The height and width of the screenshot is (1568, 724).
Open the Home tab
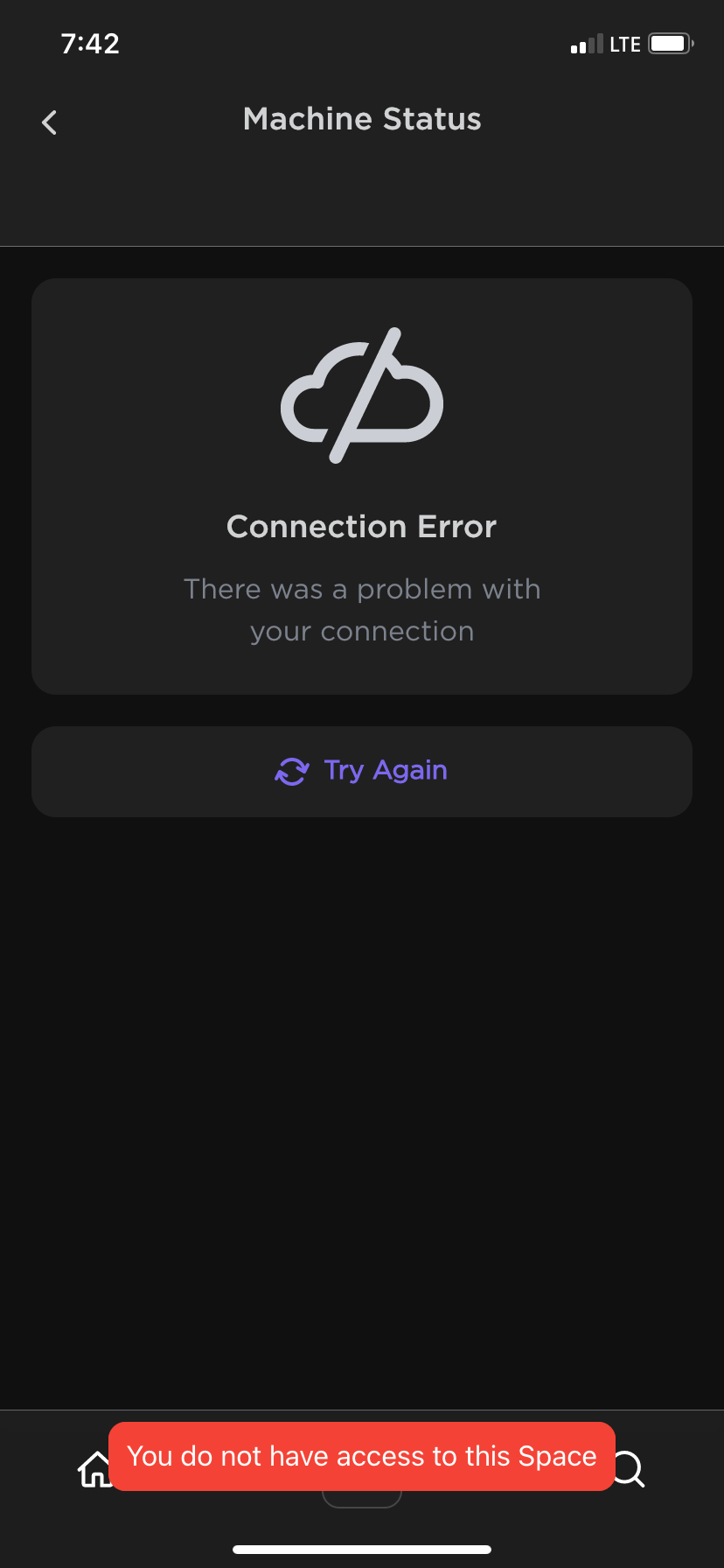click(x=94, y=1468)
